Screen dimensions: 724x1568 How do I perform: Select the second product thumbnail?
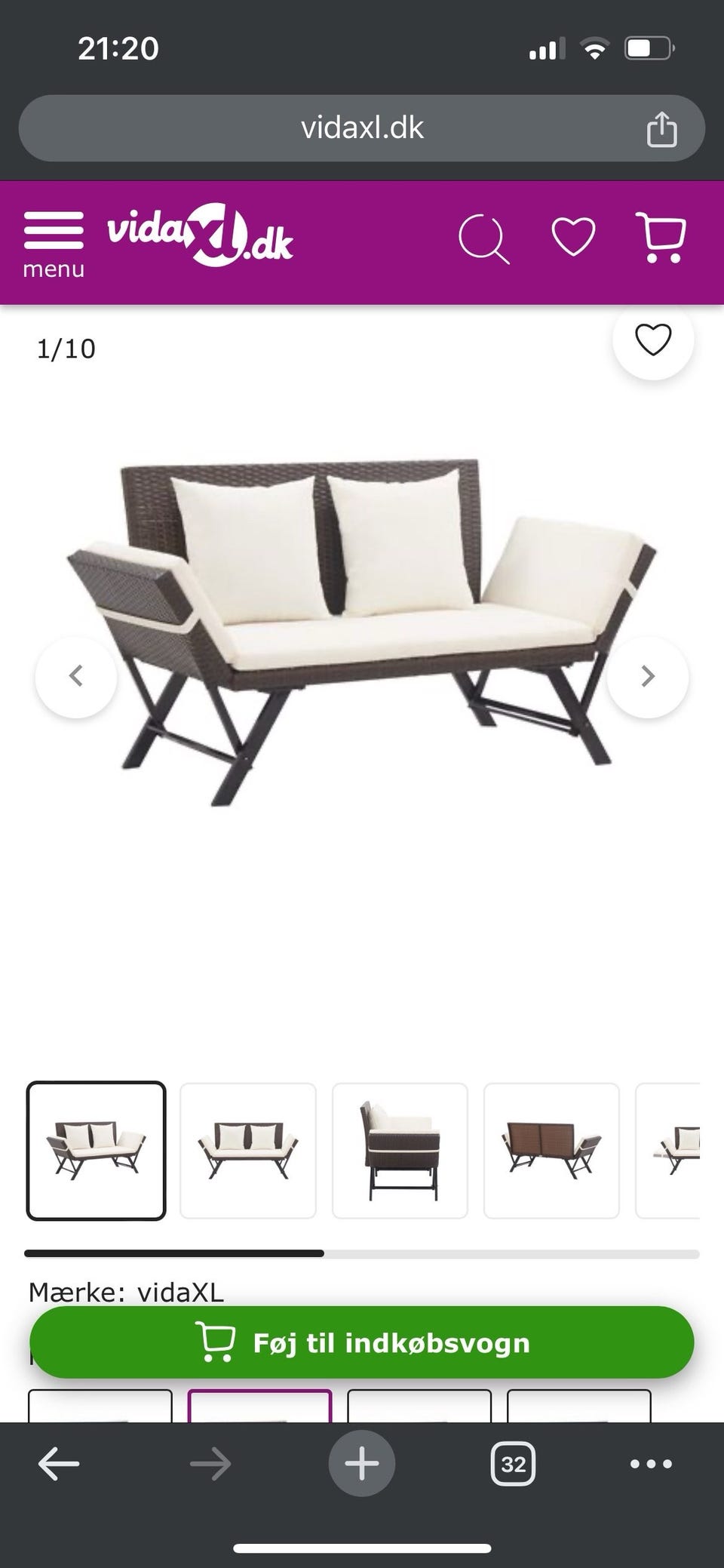248,1151
